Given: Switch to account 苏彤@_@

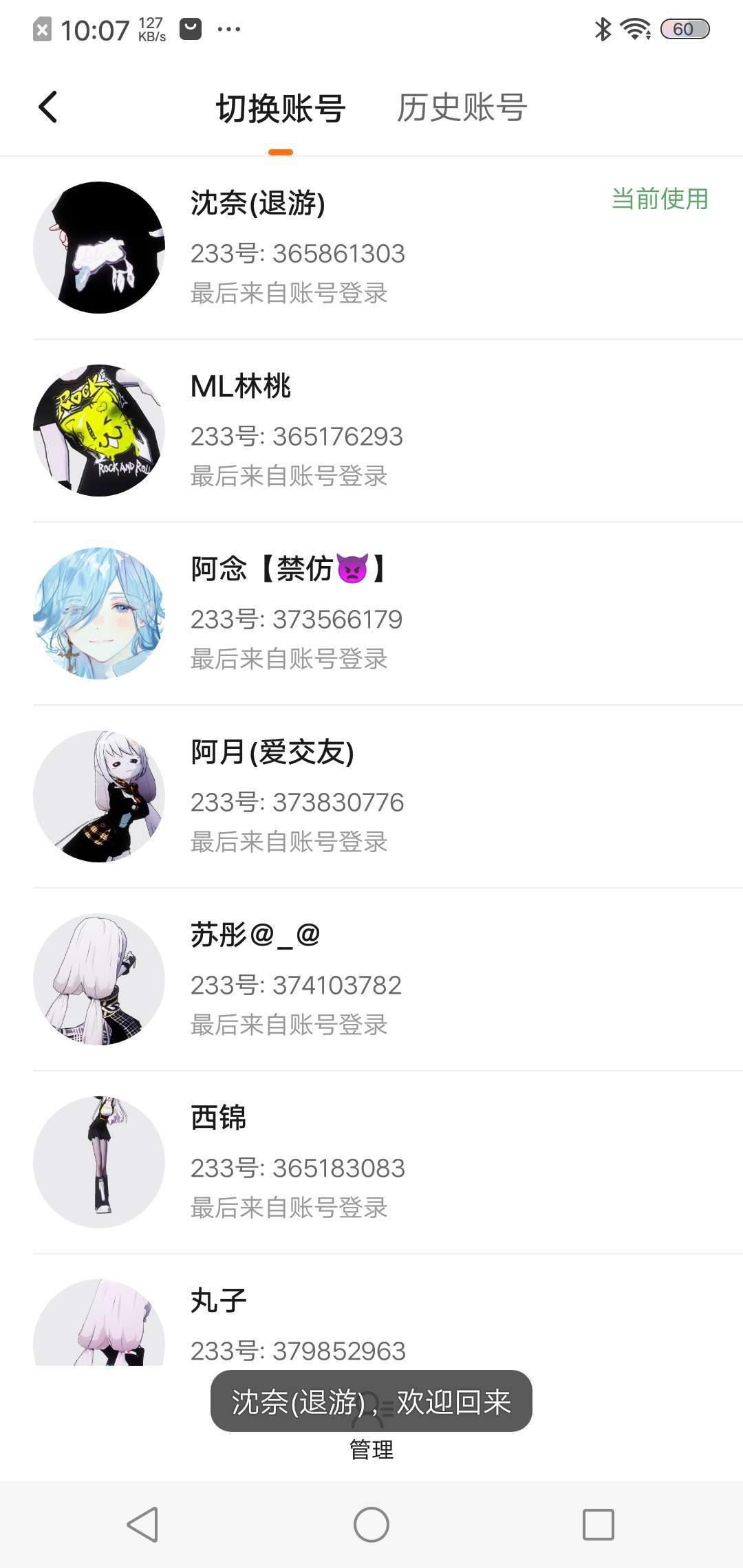Looking at the screenshot, I should [x=371, y=979].
